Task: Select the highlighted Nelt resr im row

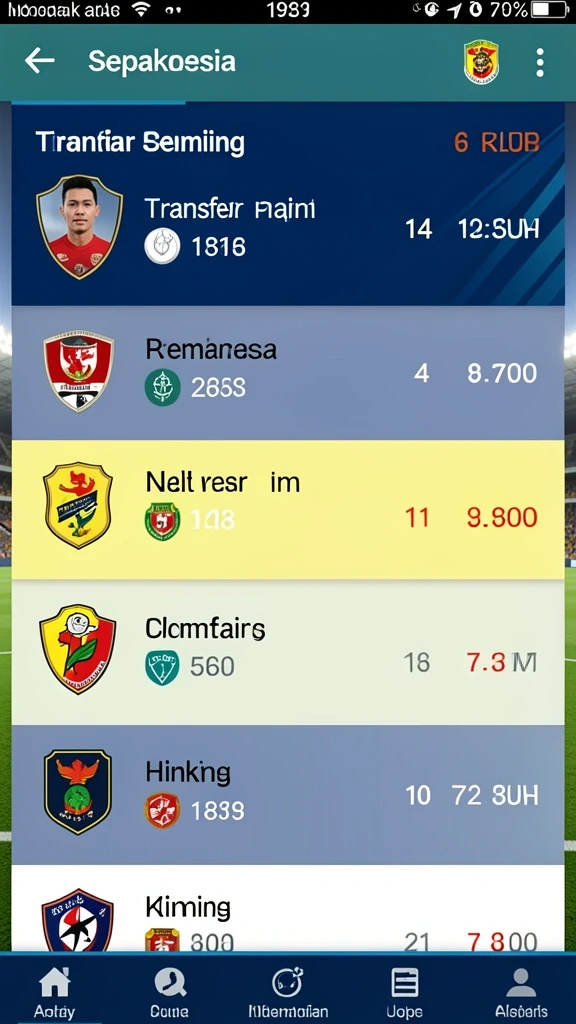Action: 288,509
